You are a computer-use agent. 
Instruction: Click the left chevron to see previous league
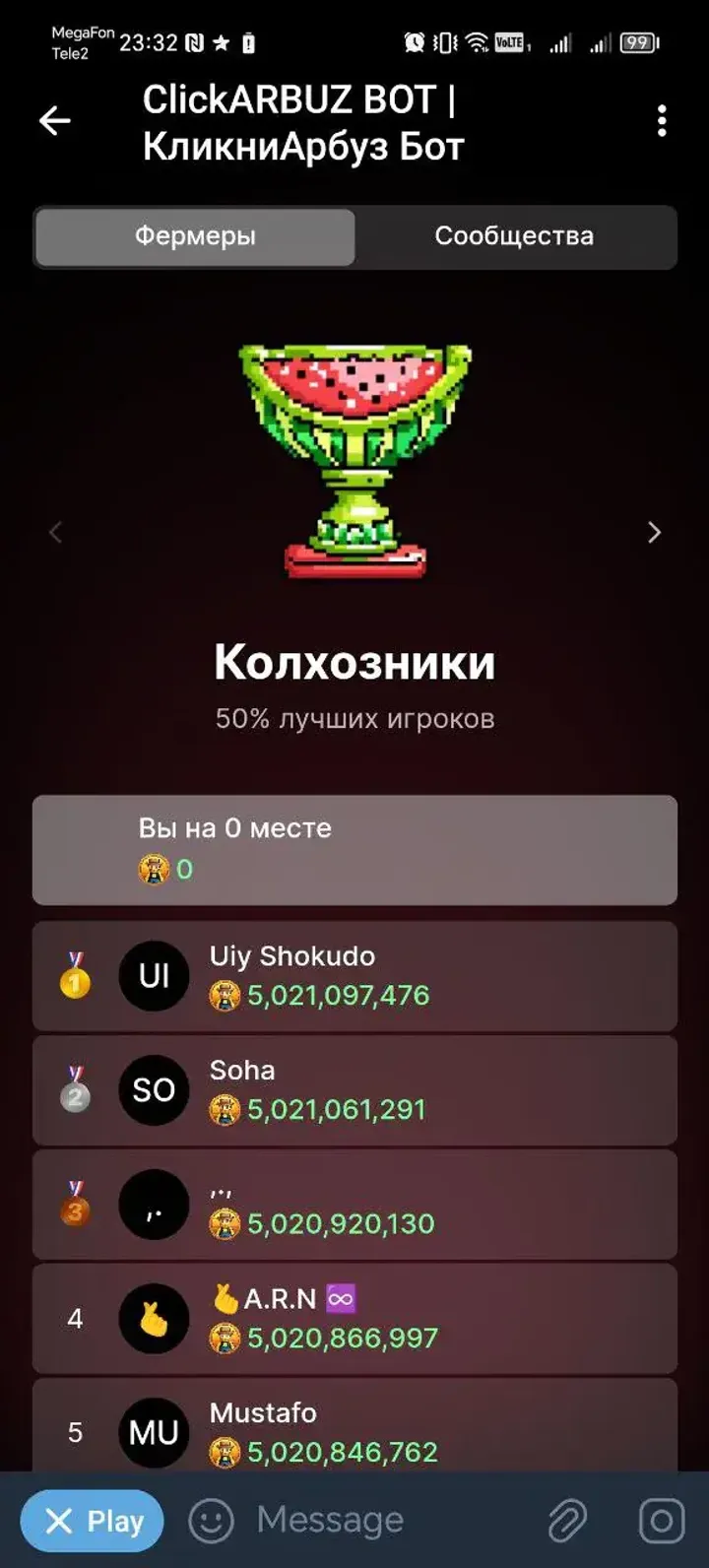click(x=55, y=532)
